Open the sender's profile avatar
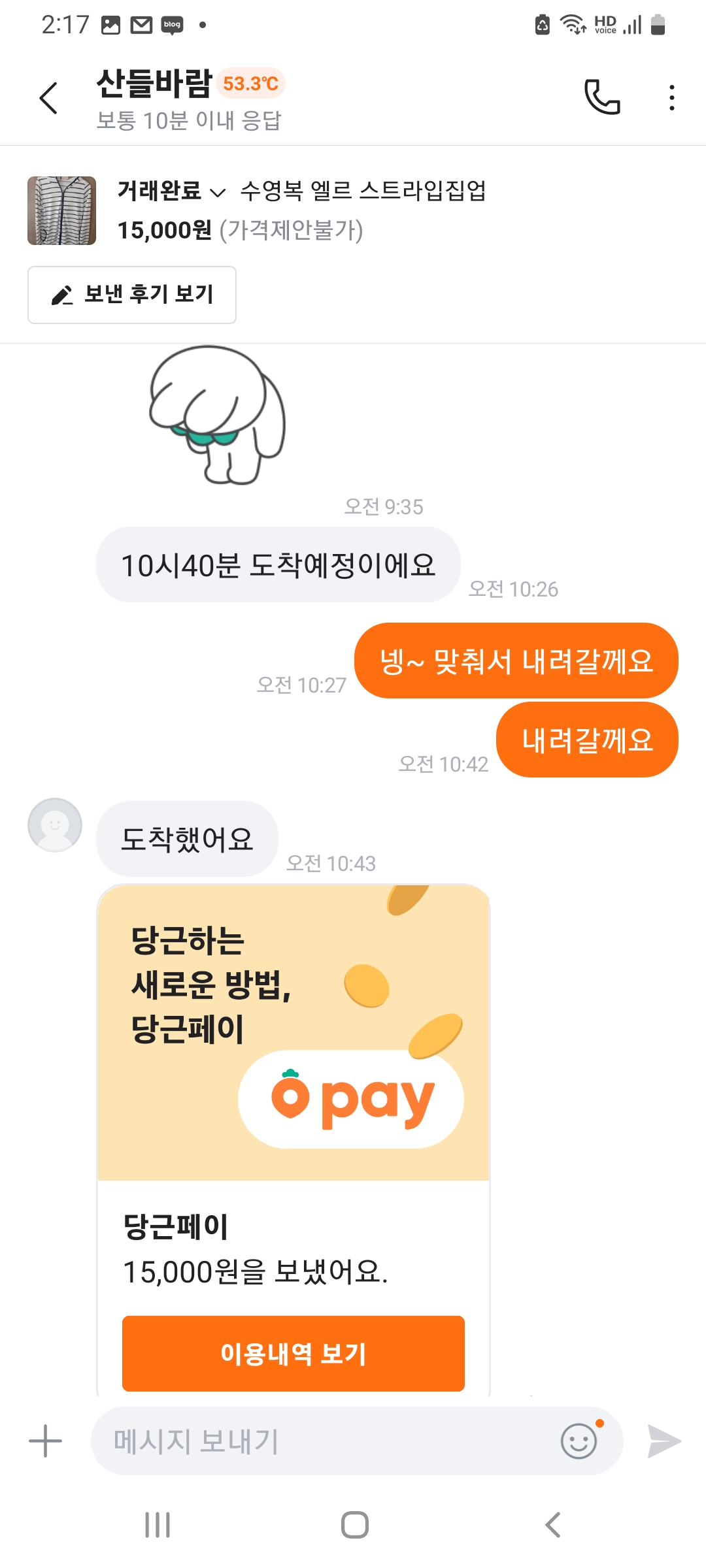The height and width of the screenshot is (1568, 706). (x=55, y=825)
